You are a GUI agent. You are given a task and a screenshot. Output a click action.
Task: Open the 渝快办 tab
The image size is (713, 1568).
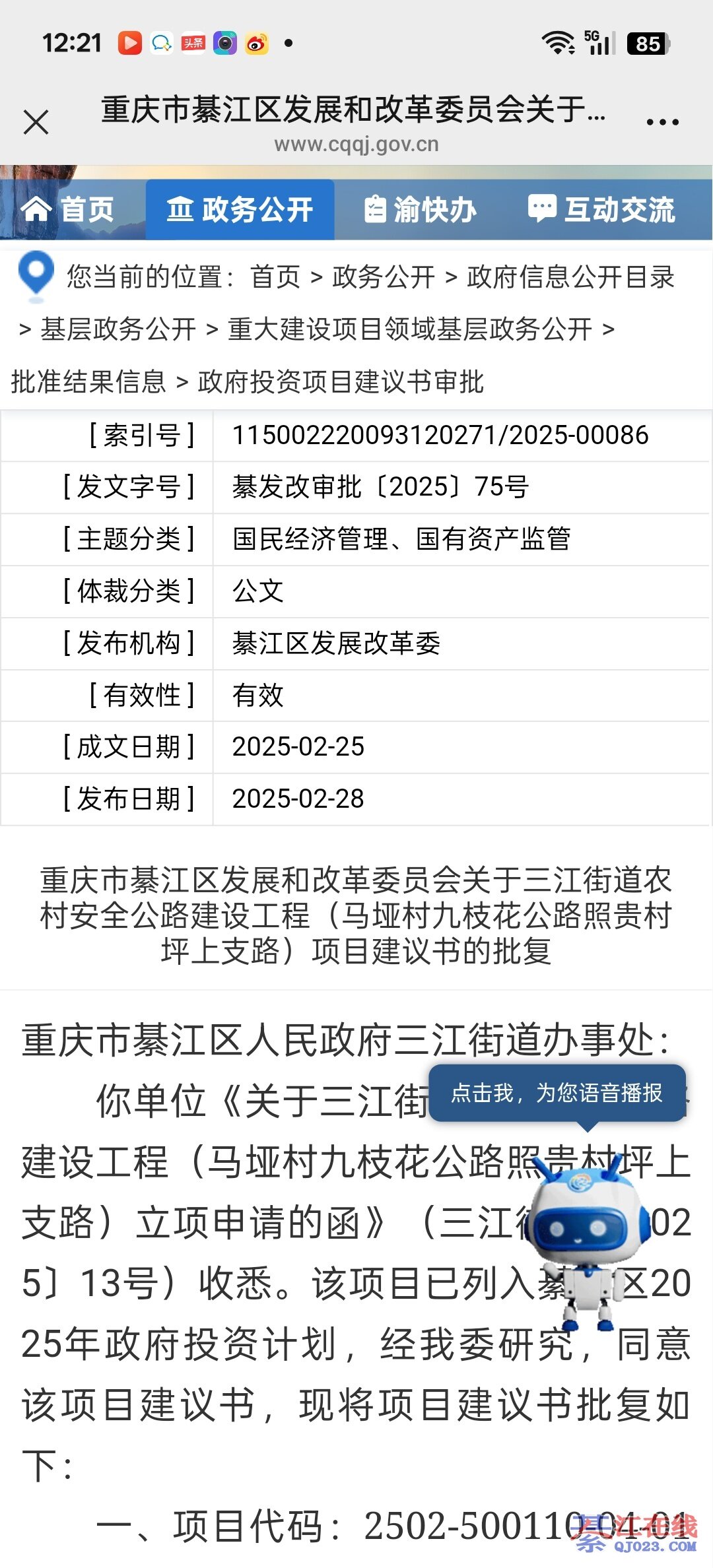[421, 210]
